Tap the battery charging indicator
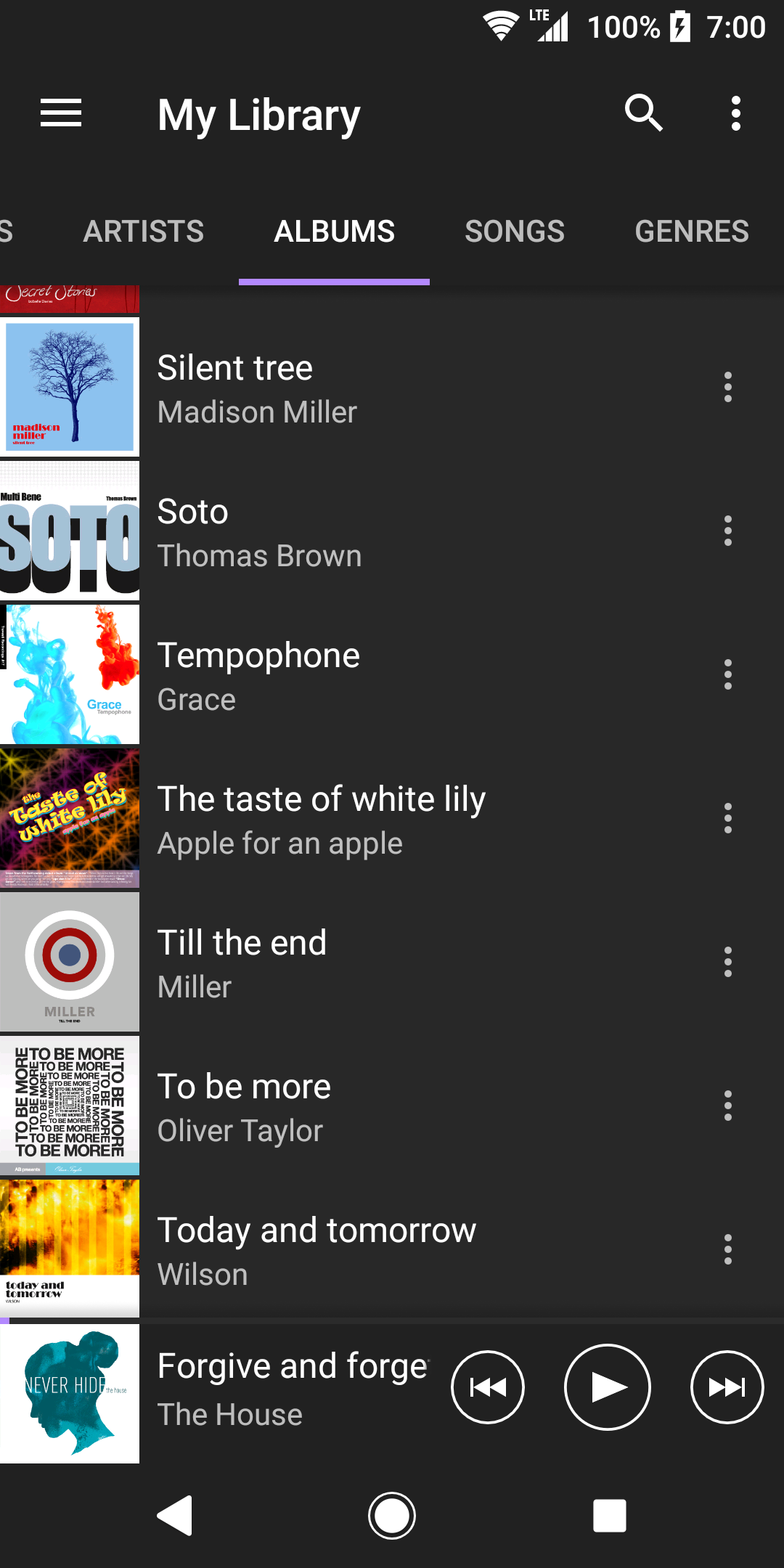Image resolution: width=784 pixels, height=1568 pixels. coord(680,27)
